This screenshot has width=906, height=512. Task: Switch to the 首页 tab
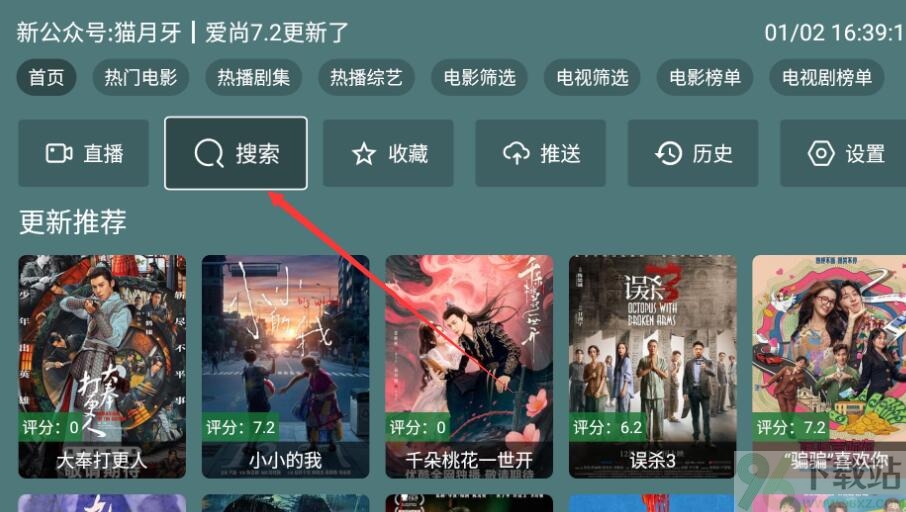click(46, 78)
